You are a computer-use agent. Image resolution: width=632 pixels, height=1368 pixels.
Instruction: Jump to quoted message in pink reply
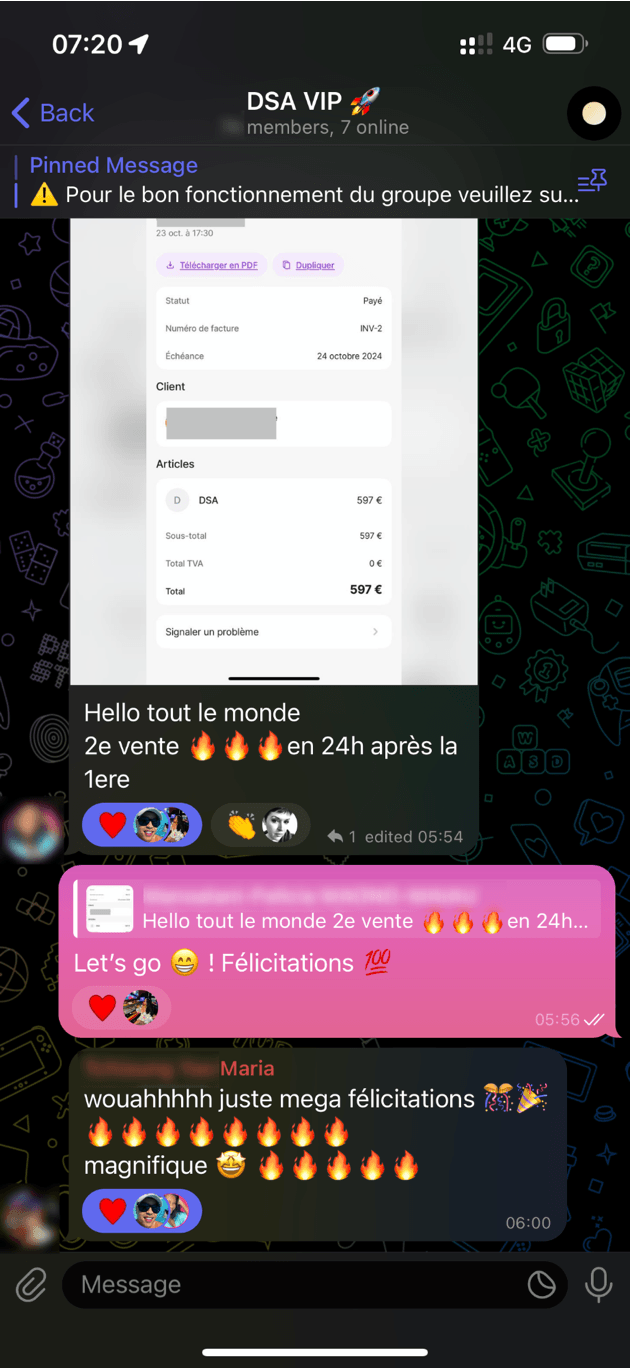coord(340,909)
